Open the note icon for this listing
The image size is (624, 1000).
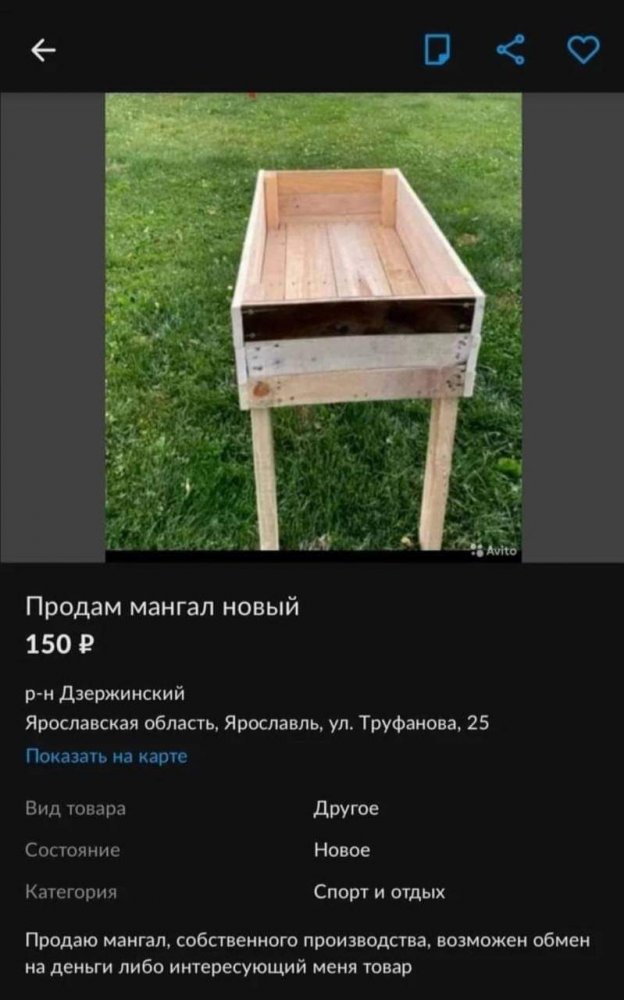[x=437, y=49]
